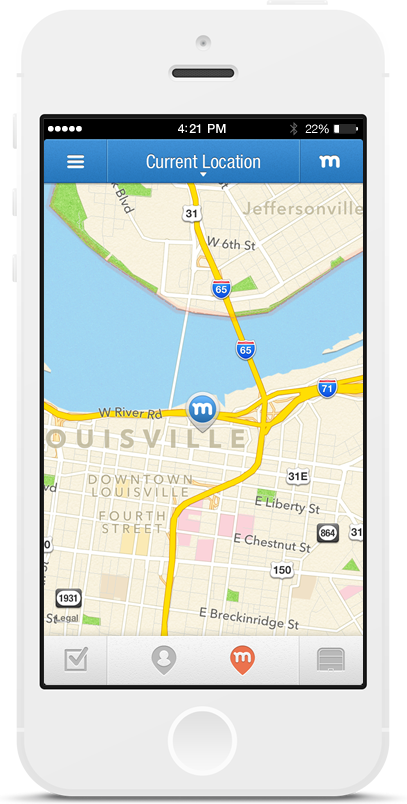Select the blue m pin on the map
This screenshot has width=407, height=804.
(x=203, y=412)
